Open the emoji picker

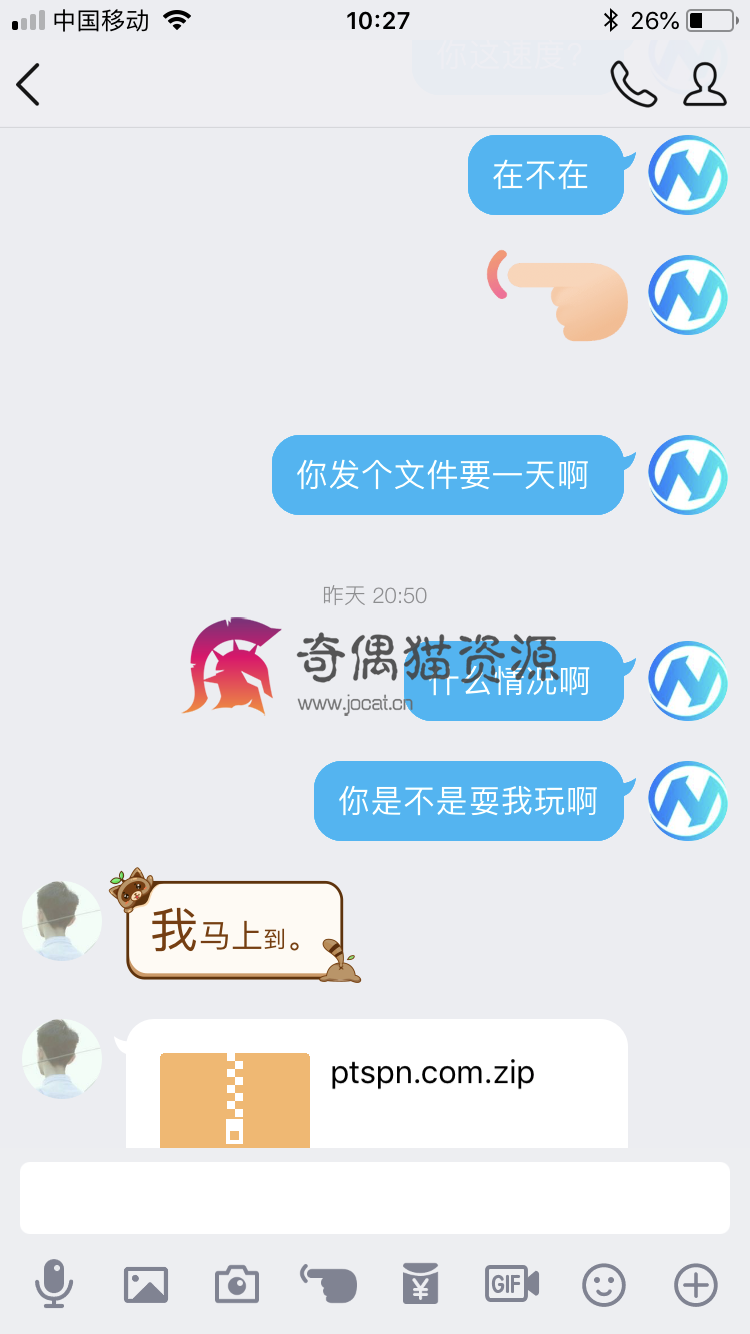tap(604, 1285)
